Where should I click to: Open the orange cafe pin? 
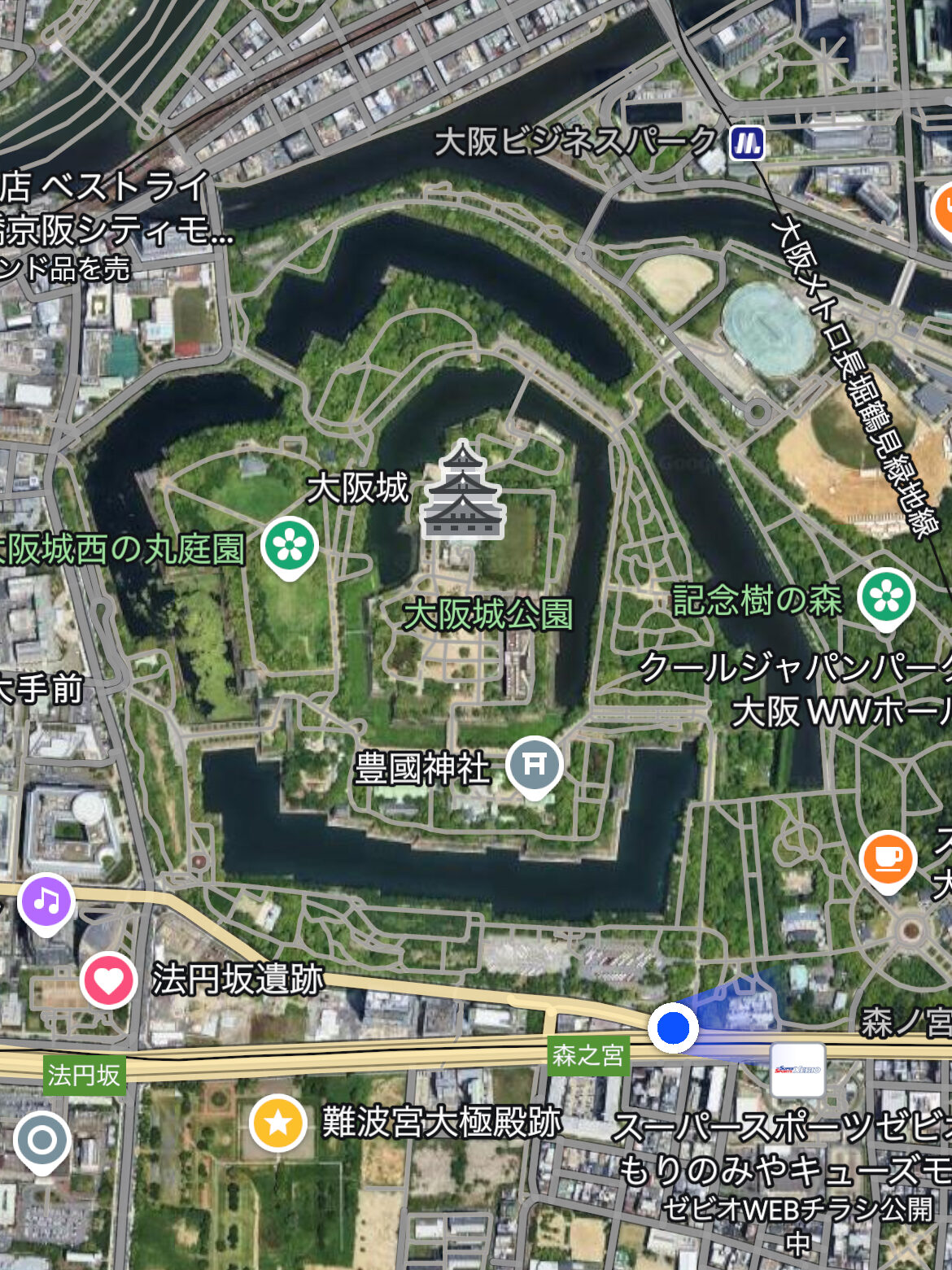[x=887, y=859]
